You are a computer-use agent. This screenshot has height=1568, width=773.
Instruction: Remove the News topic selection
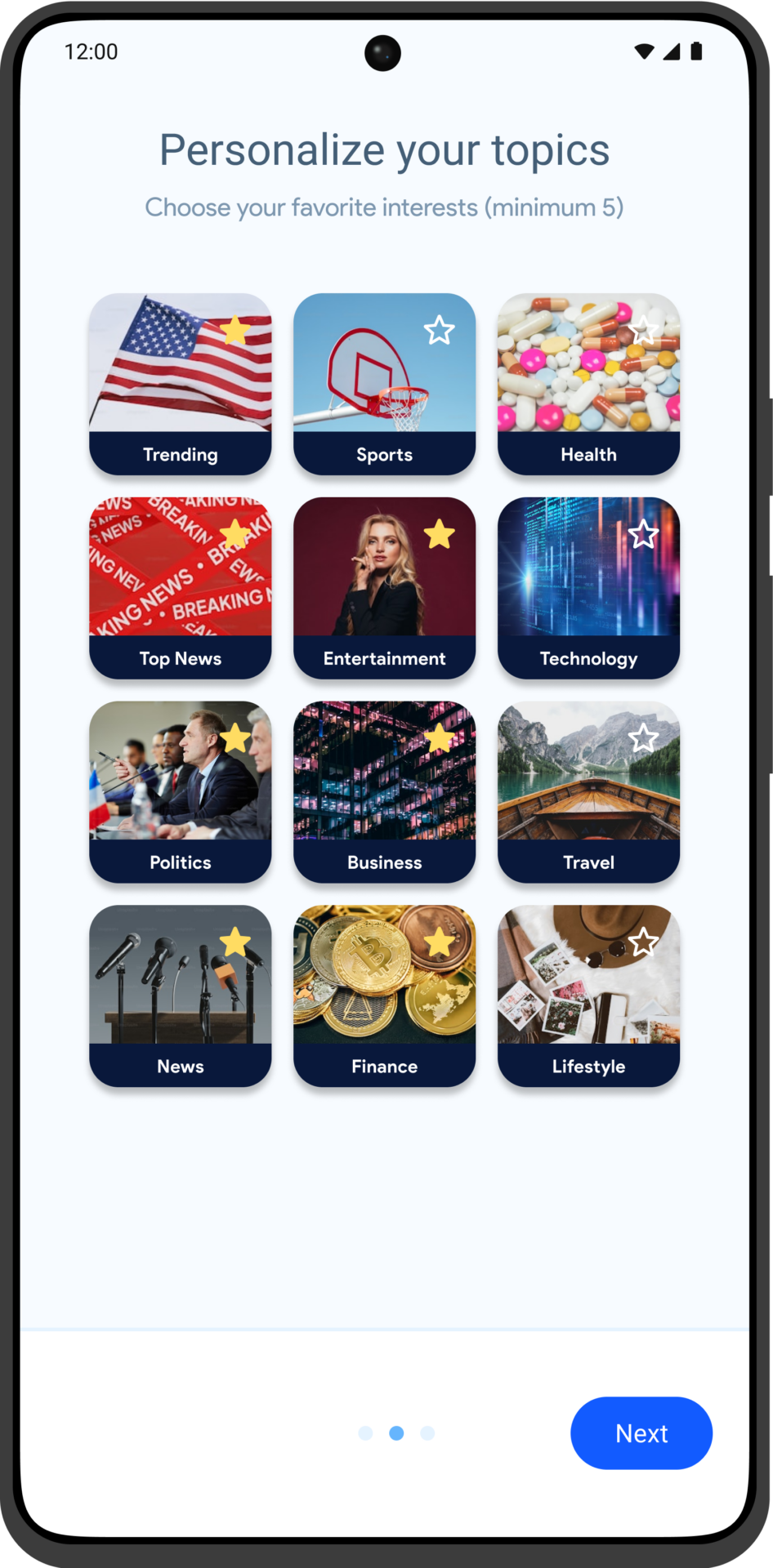pyautogui.click(x=181, y=996)
